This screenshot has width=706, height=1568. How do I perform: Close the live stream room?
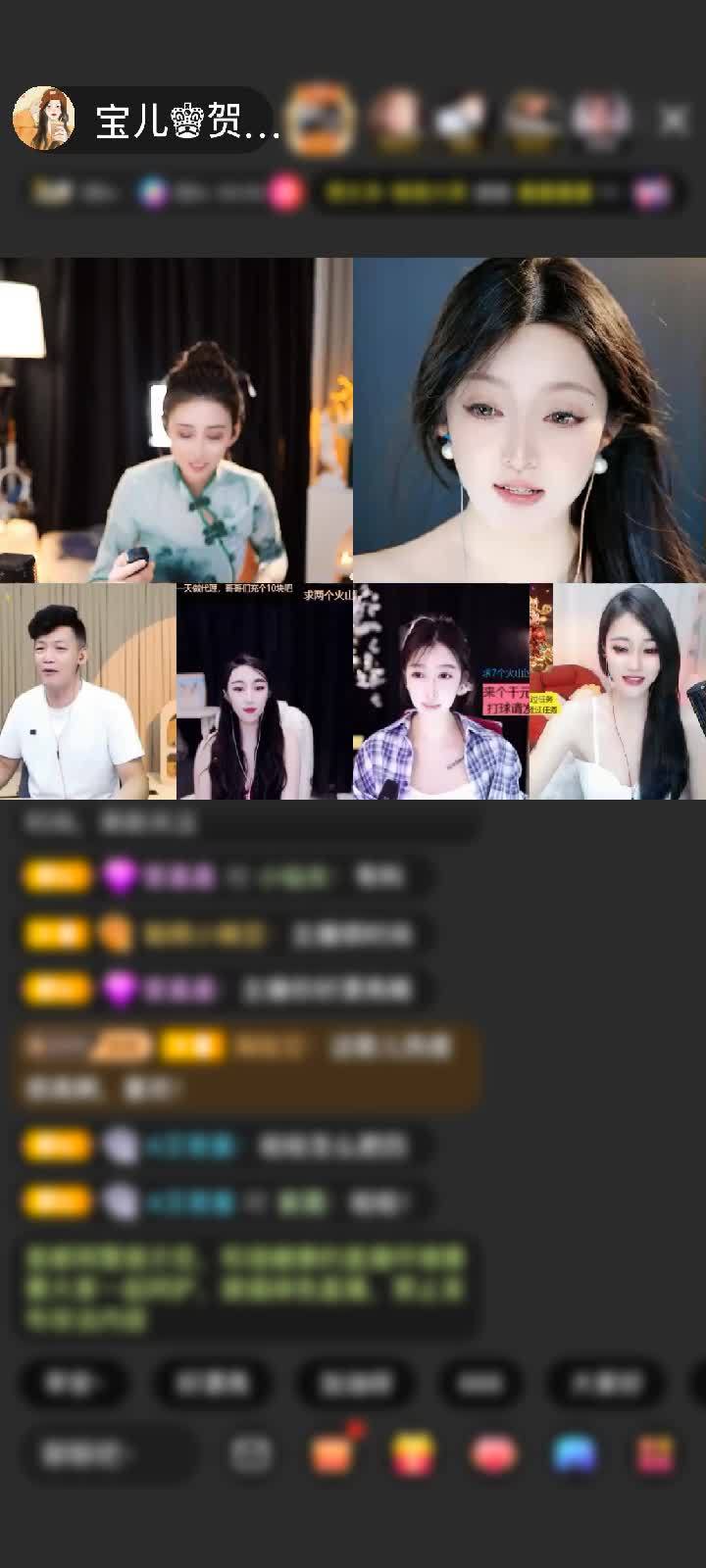click(x=674, y=120)
